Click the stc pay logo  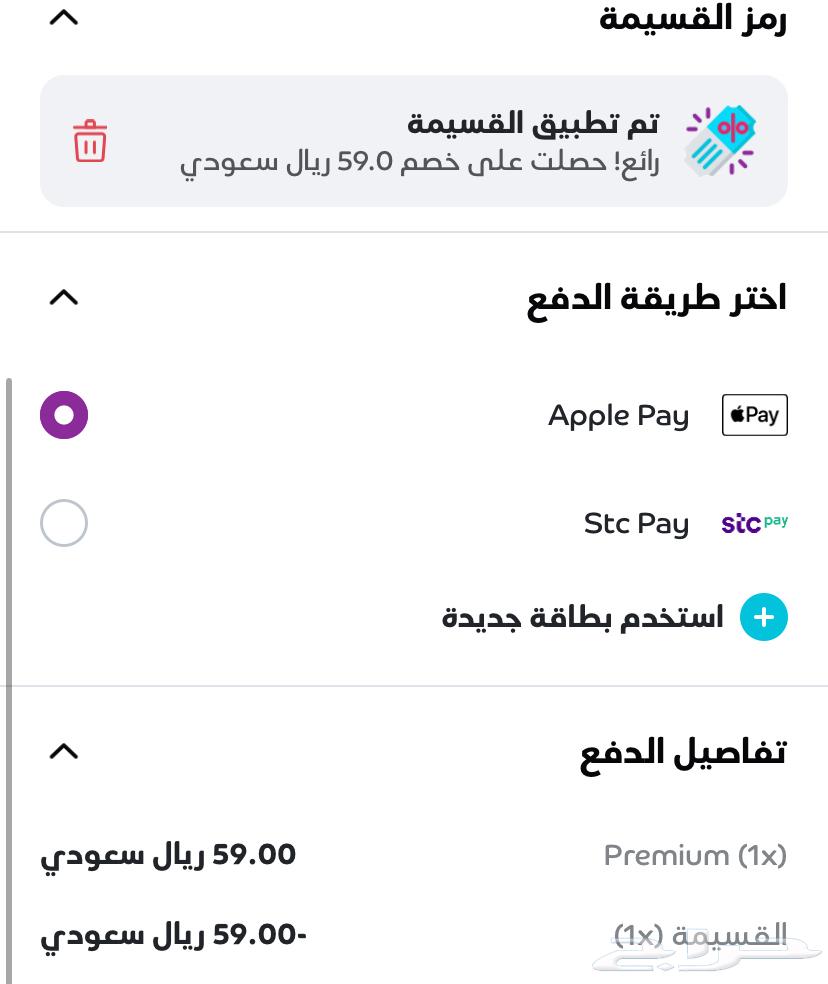[x=754, y=522]
